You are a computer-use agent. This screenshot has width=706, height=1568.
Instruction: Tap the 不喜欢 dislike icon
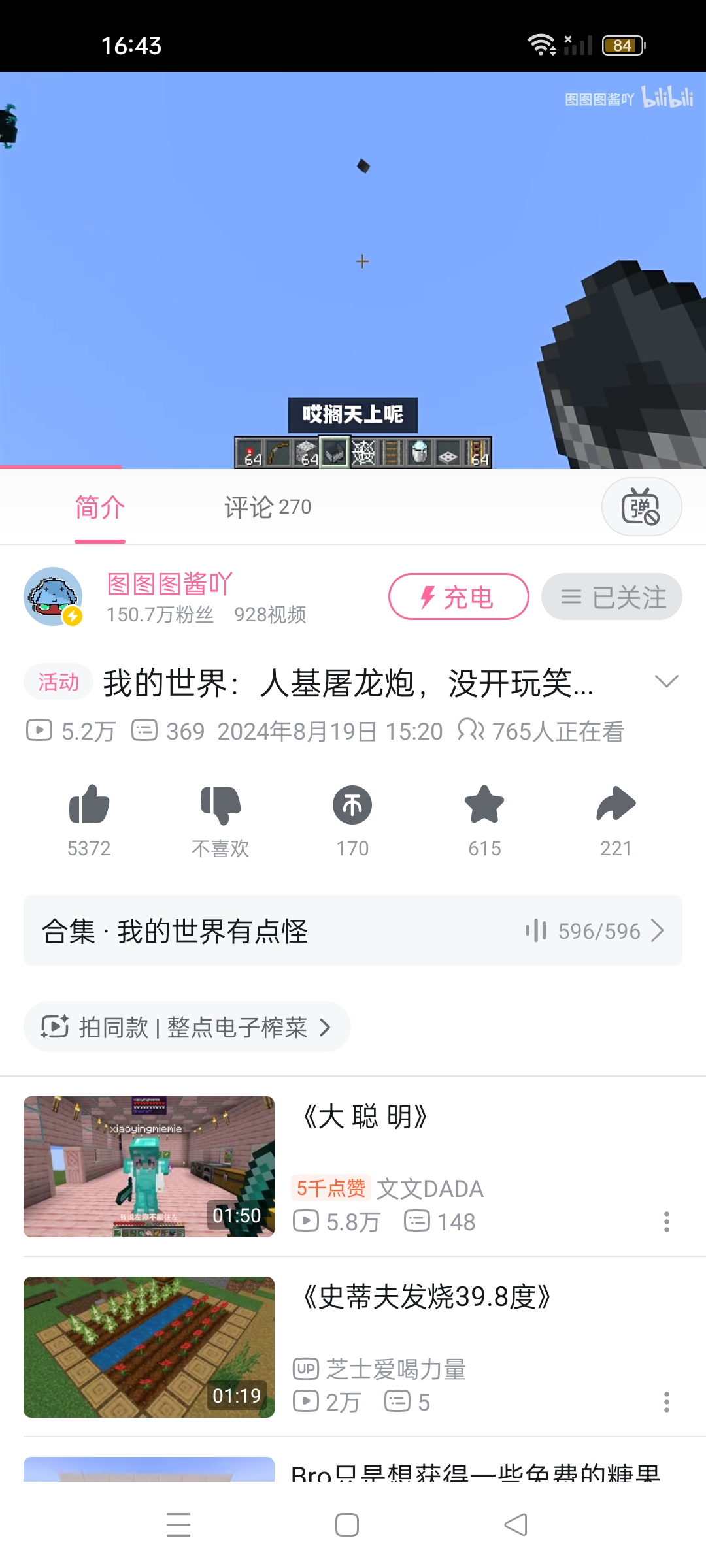click(221, 805)
